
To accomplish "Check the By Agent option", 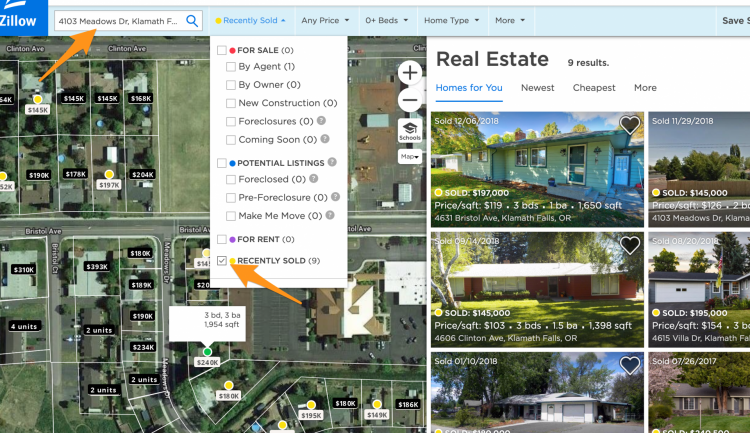I will click(x=231, y=67).
